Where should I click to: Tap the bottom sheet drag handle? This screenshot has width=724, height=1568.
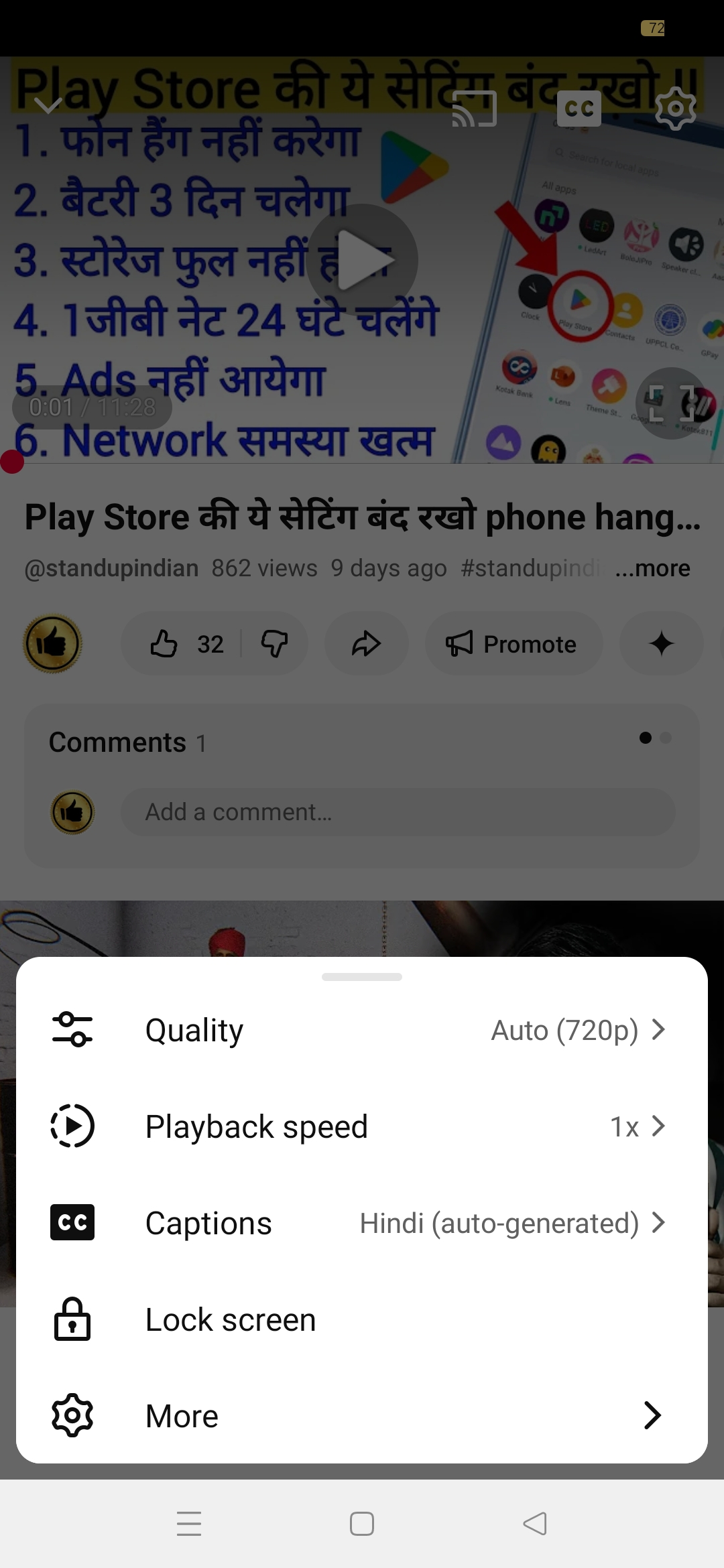click(362, 977)
